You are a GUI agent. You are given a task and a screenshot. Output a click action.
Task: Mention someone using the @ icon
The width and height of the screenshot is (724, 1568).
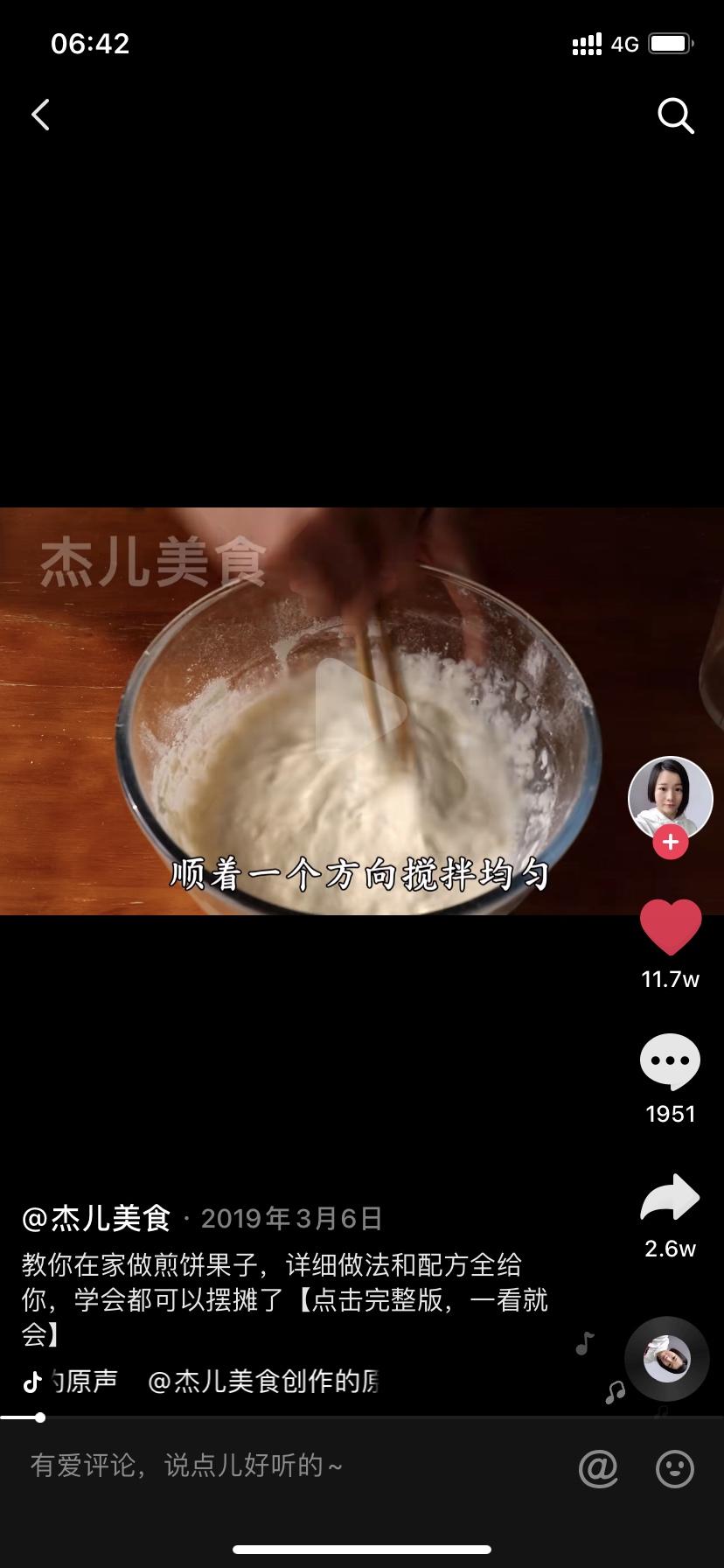tap(599, 1467)
